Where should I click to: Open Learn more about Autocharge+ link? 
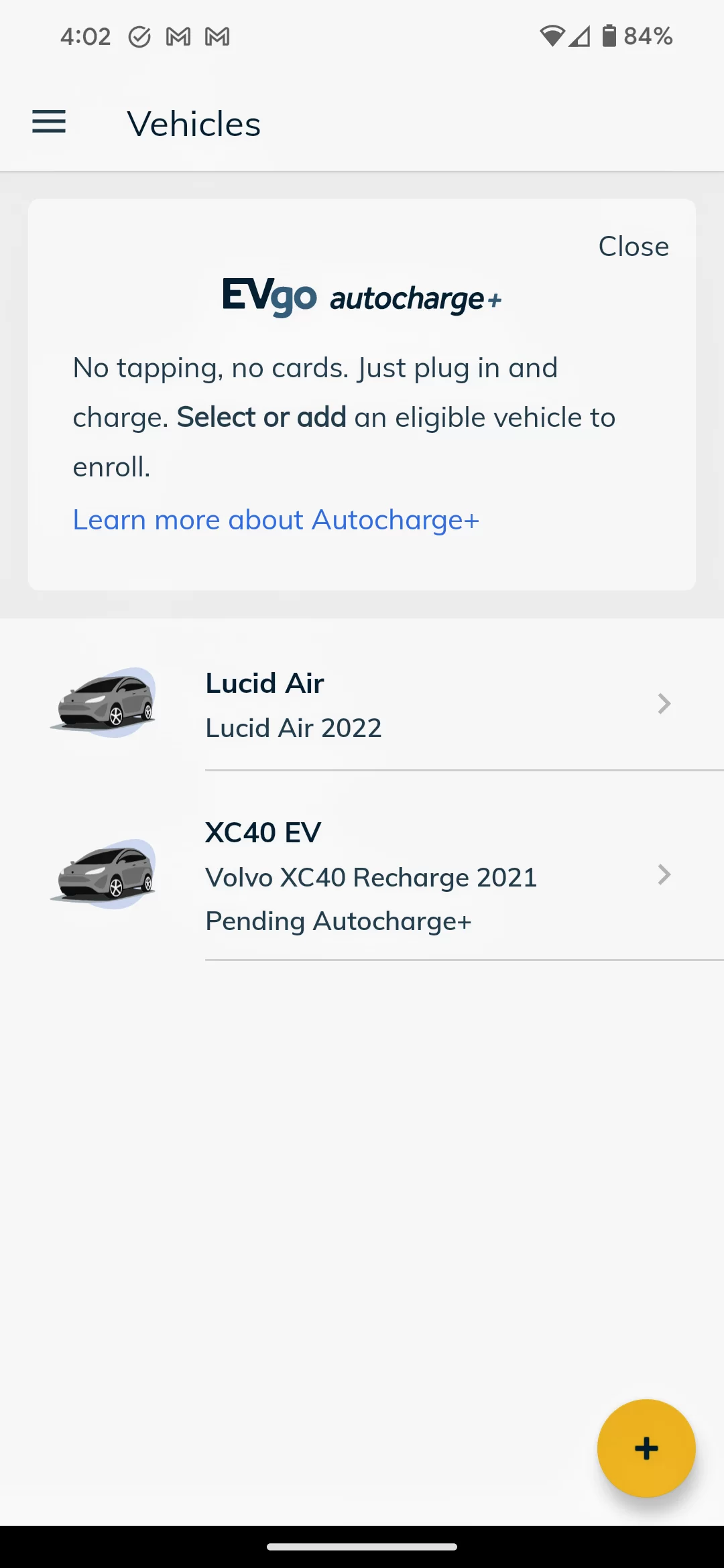click(276, 520)
